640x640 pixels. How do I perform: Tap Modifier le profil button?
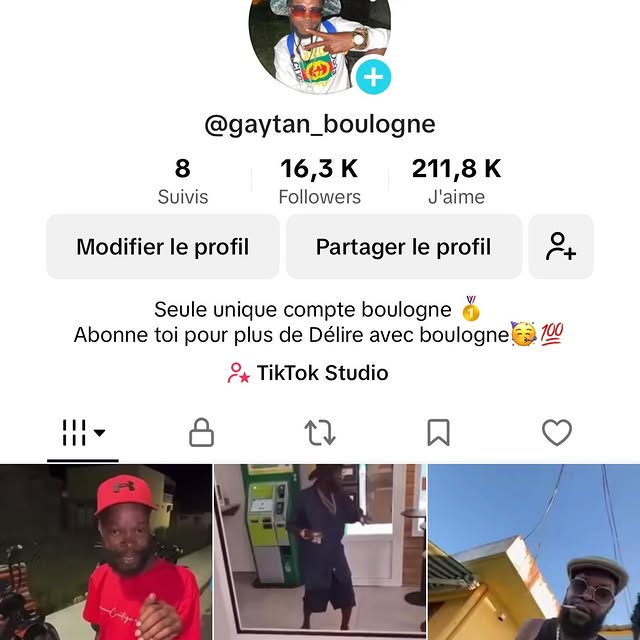pos(163,246)
